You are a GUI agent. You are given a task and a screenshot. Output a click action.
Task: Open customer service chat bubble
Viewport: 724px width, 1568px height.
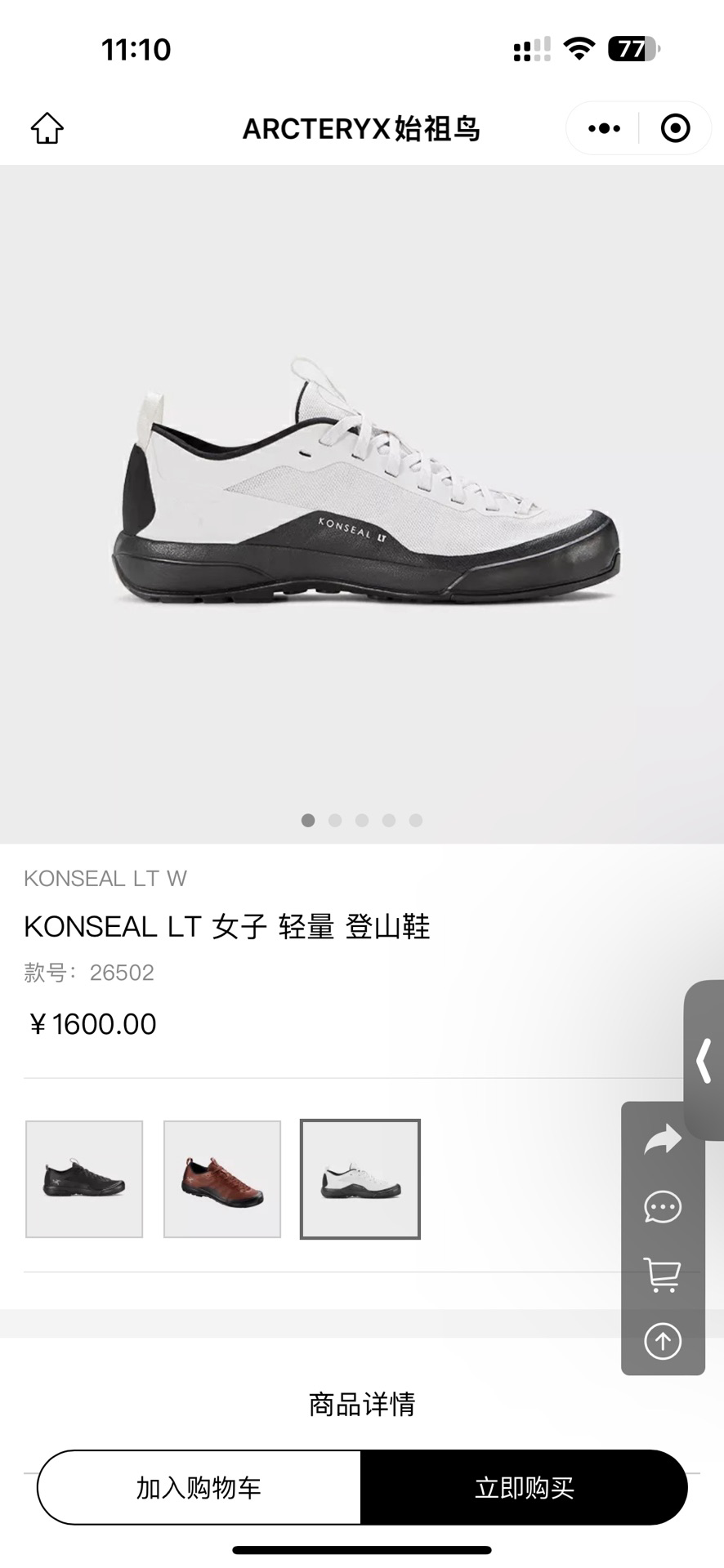pos(662,1206)
